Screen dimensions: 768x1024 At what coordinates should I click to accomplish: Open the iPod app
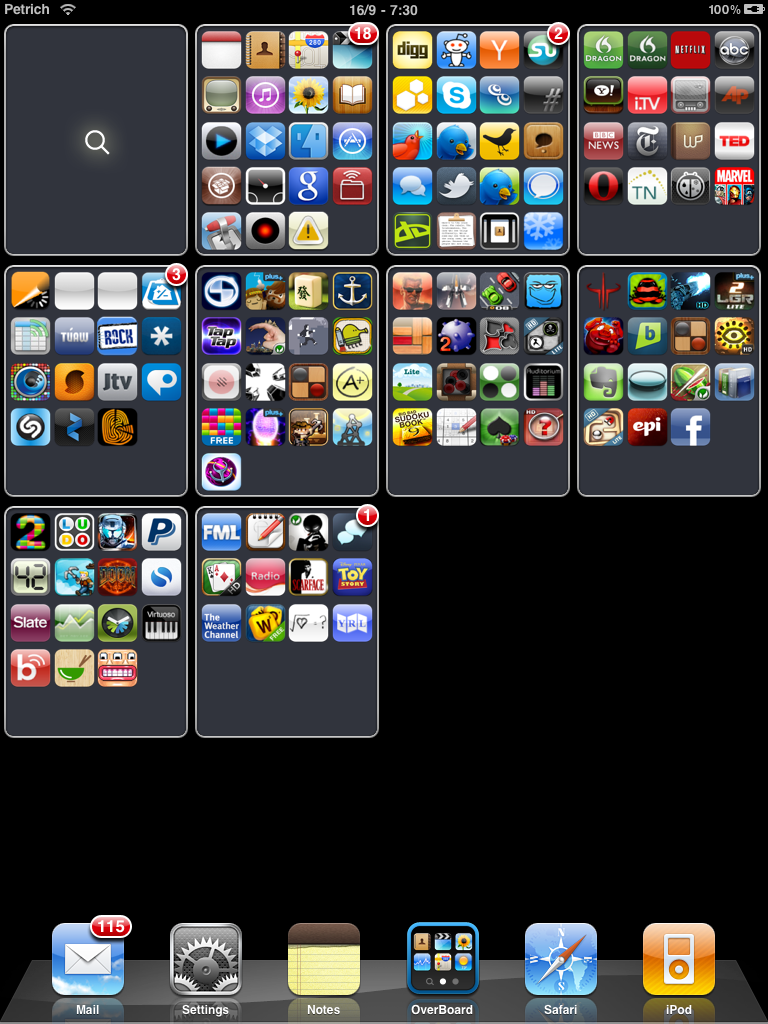point(679,960)
